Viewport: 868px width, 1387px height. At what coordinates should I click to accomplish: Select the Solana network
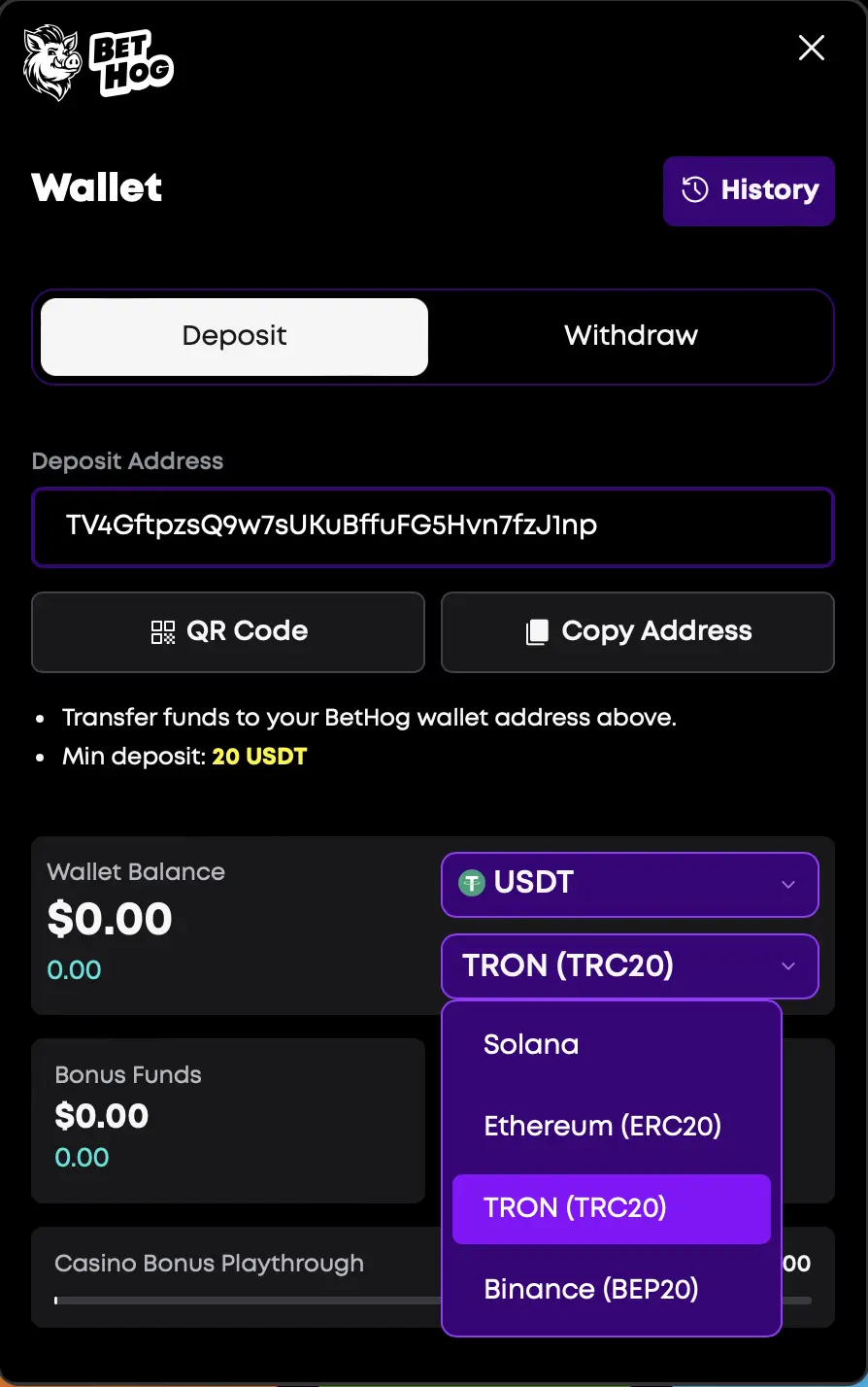(x=531, y=1045)
